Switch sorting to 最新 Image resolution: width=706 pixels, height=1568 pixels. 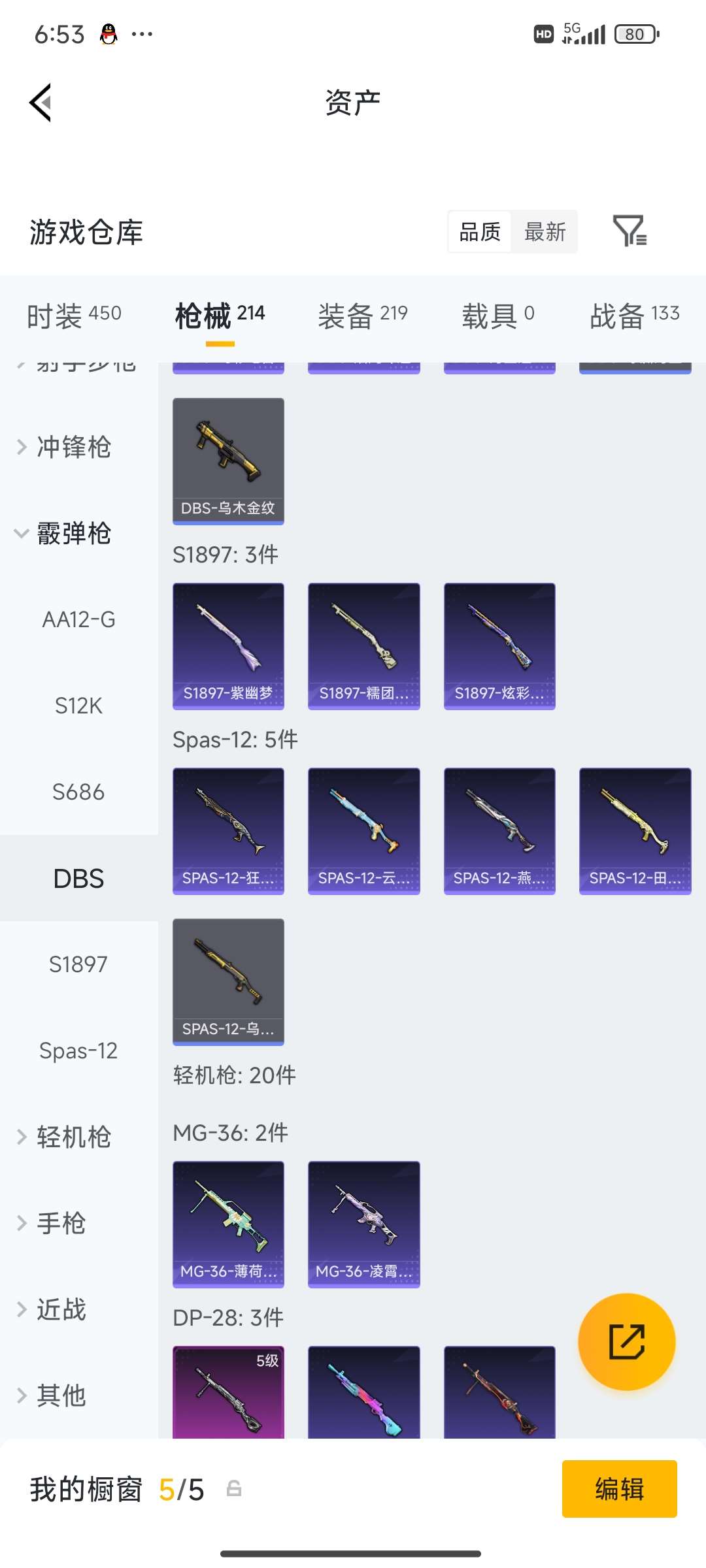click(x=546, y=233)
